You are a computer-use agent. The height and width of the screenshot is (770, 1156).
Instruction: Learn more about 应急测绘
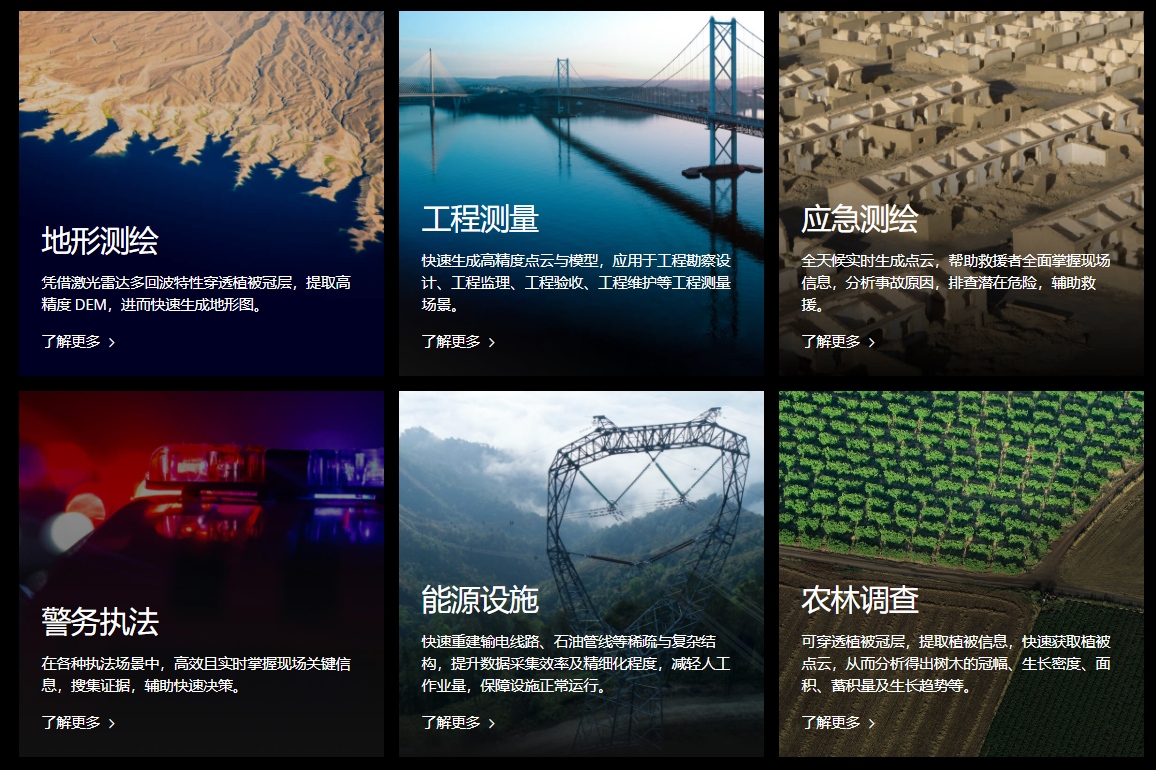tap(838, 342)
